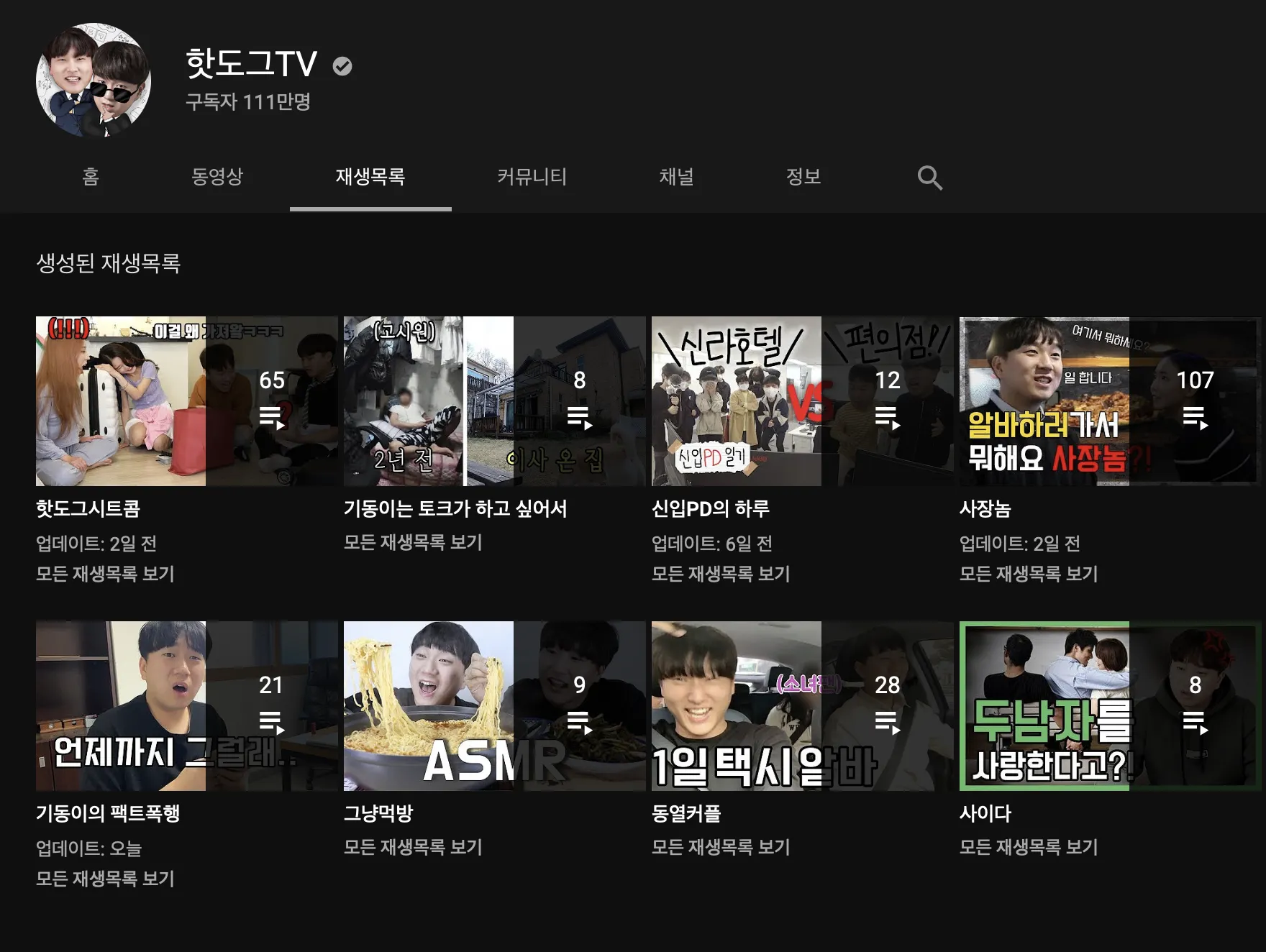Open the 동열커플 playlist thumbnail
This screenshot has height=952, width=1266.
coord(802,706)
